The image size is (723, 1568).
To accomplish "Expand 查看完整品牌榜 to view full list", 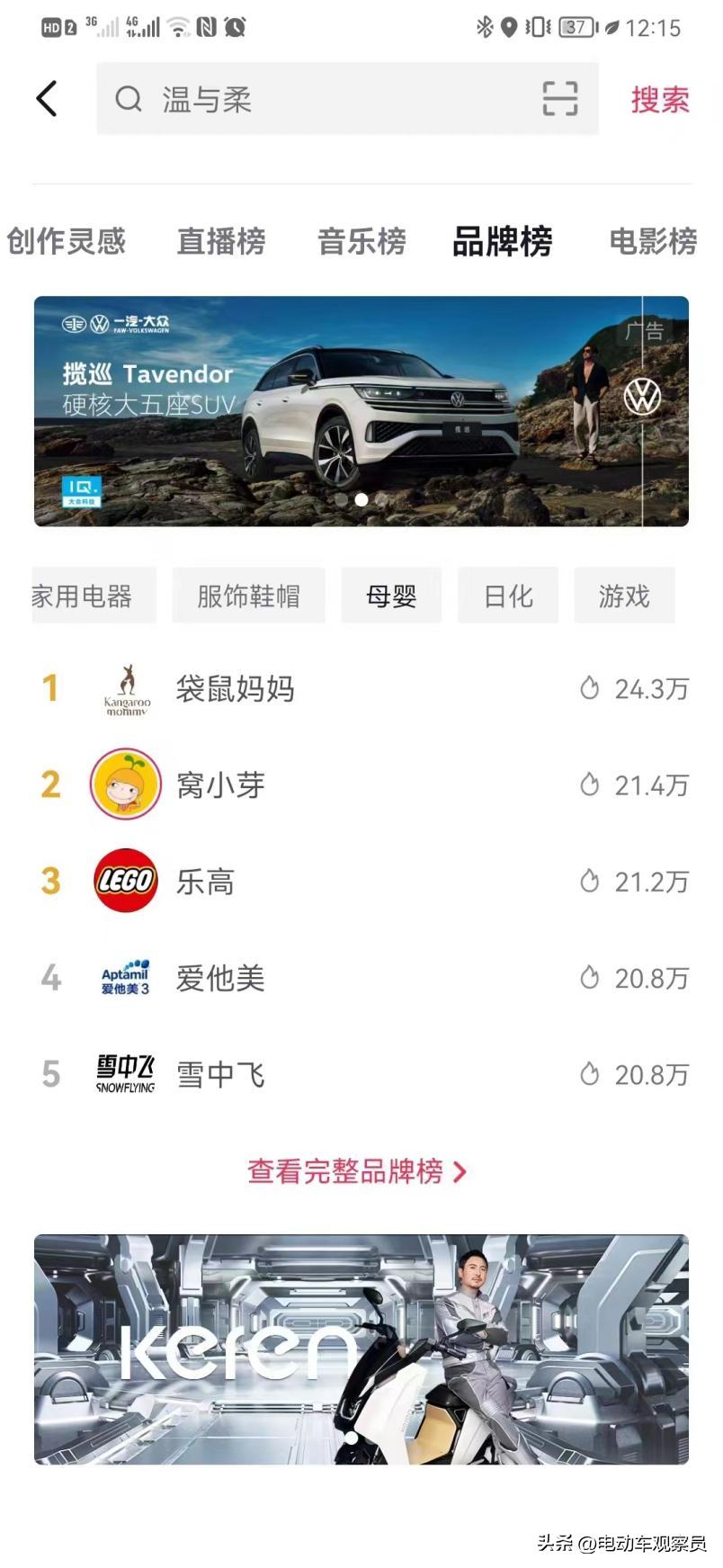I will (x=344, y=1170).
